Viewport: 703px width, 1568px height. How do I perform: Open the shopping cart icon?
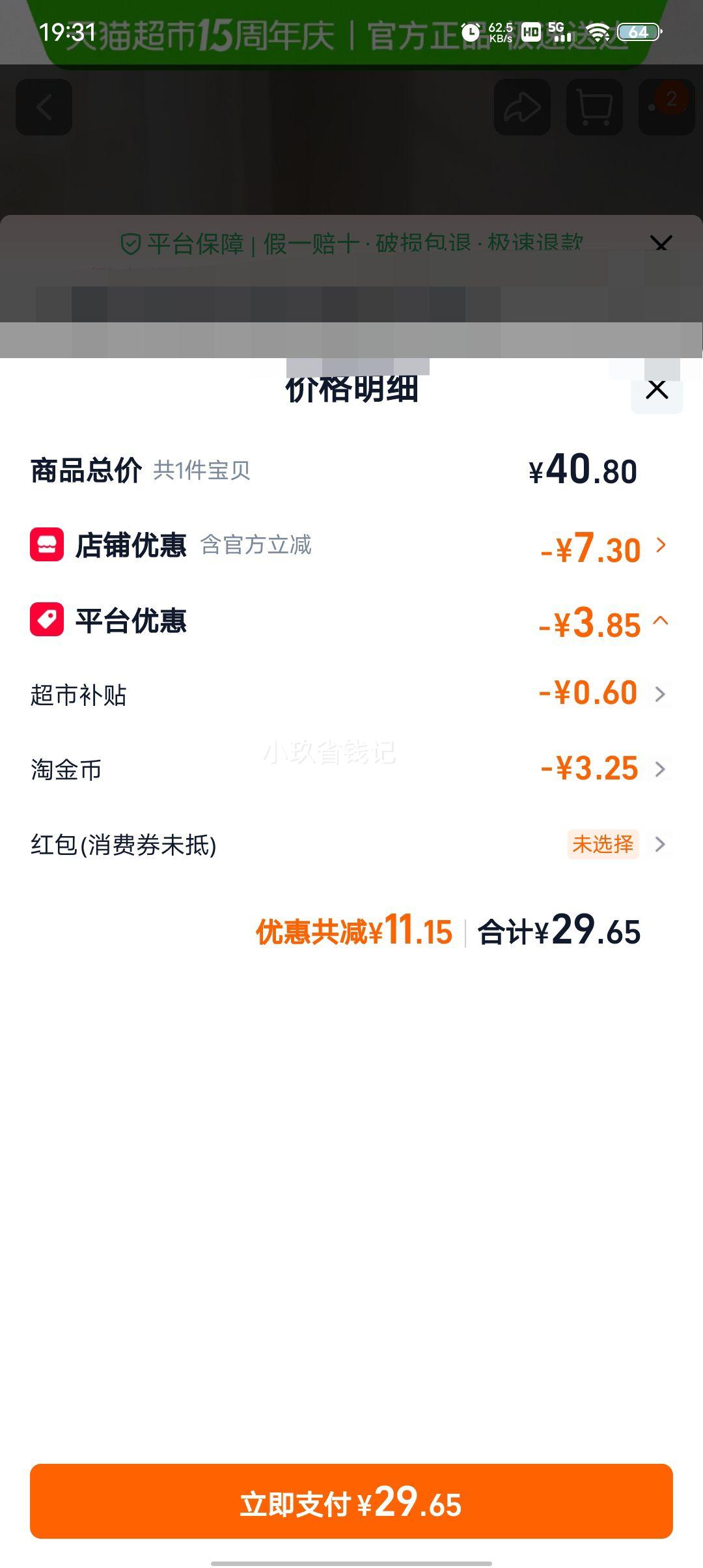[x=594, y=107]
